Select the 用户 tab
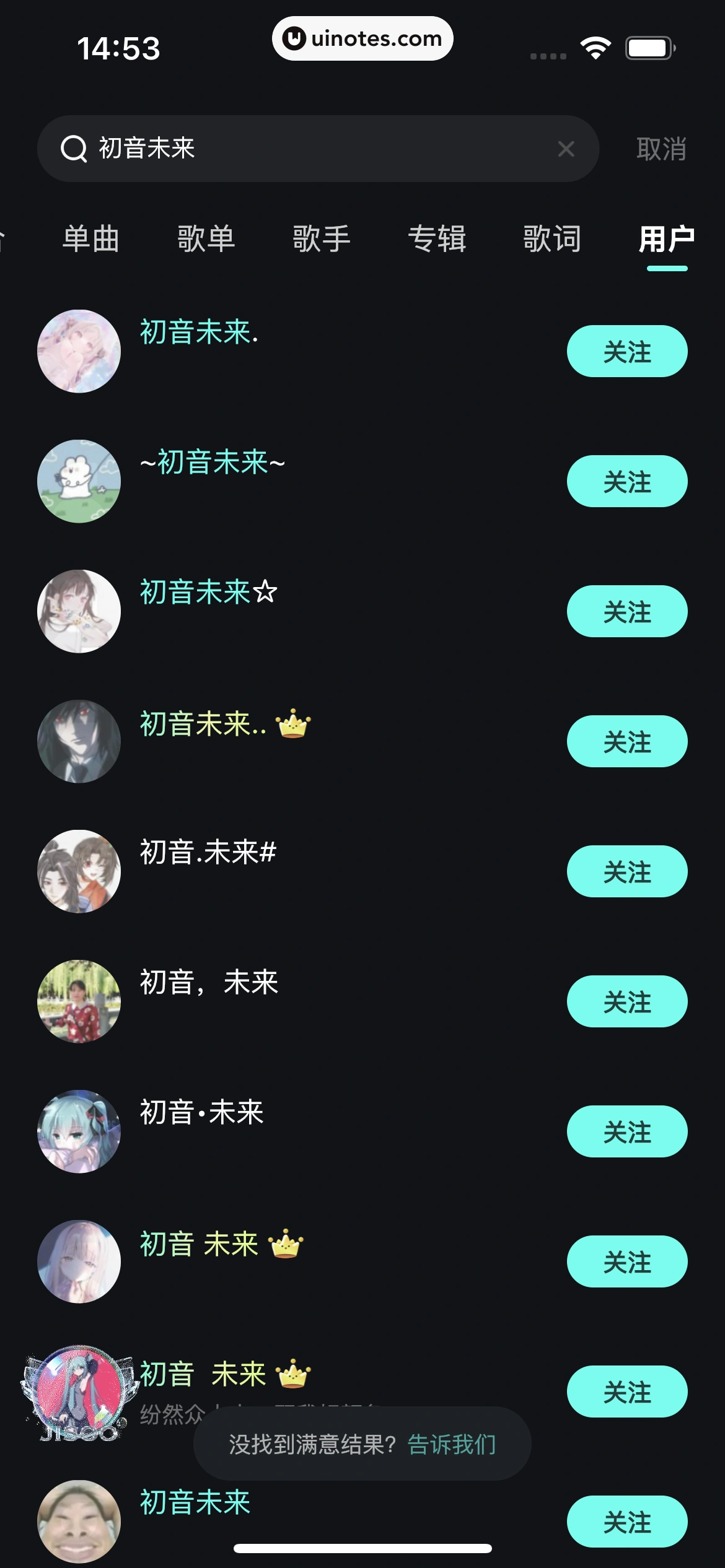 [x=666, y=239]
